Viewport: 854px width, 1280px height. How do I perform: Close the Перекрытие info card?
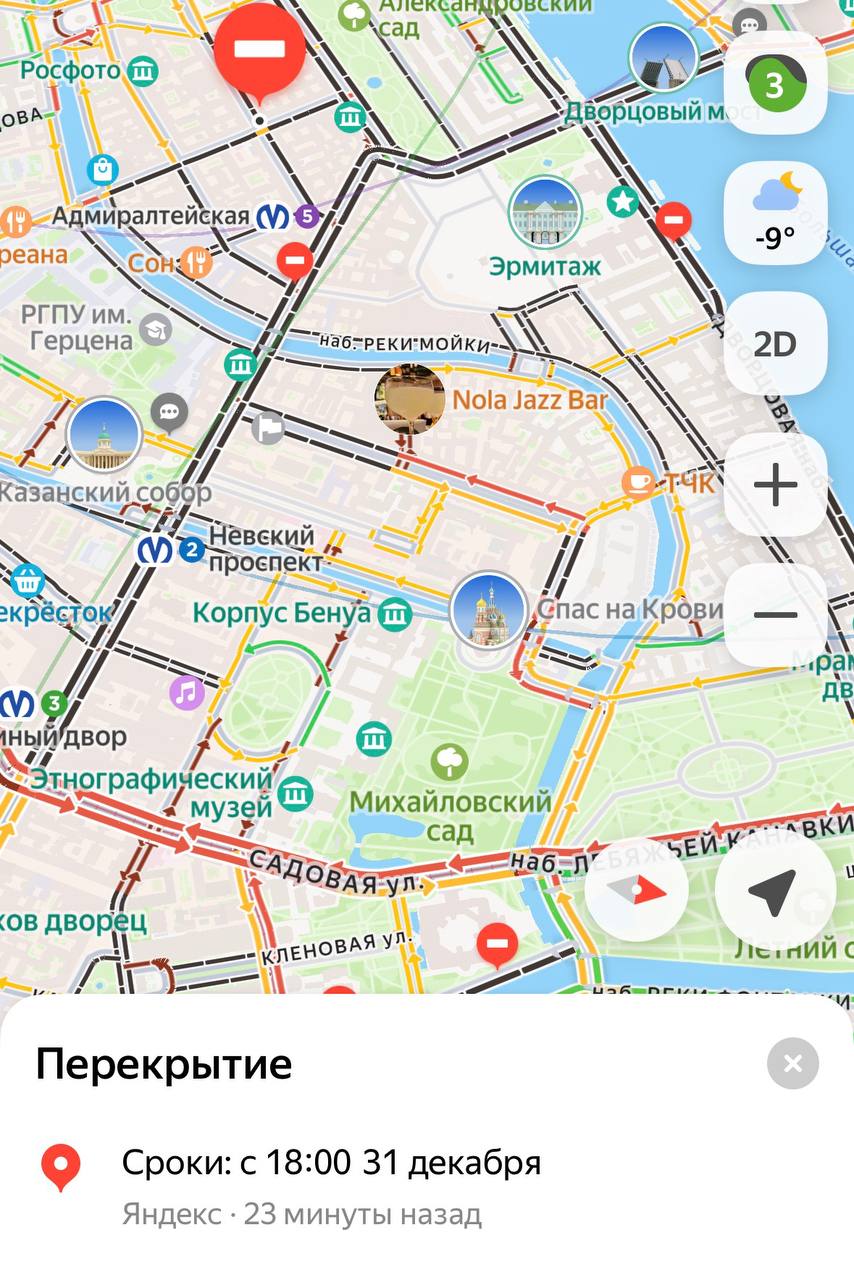tap(793, 1063)
